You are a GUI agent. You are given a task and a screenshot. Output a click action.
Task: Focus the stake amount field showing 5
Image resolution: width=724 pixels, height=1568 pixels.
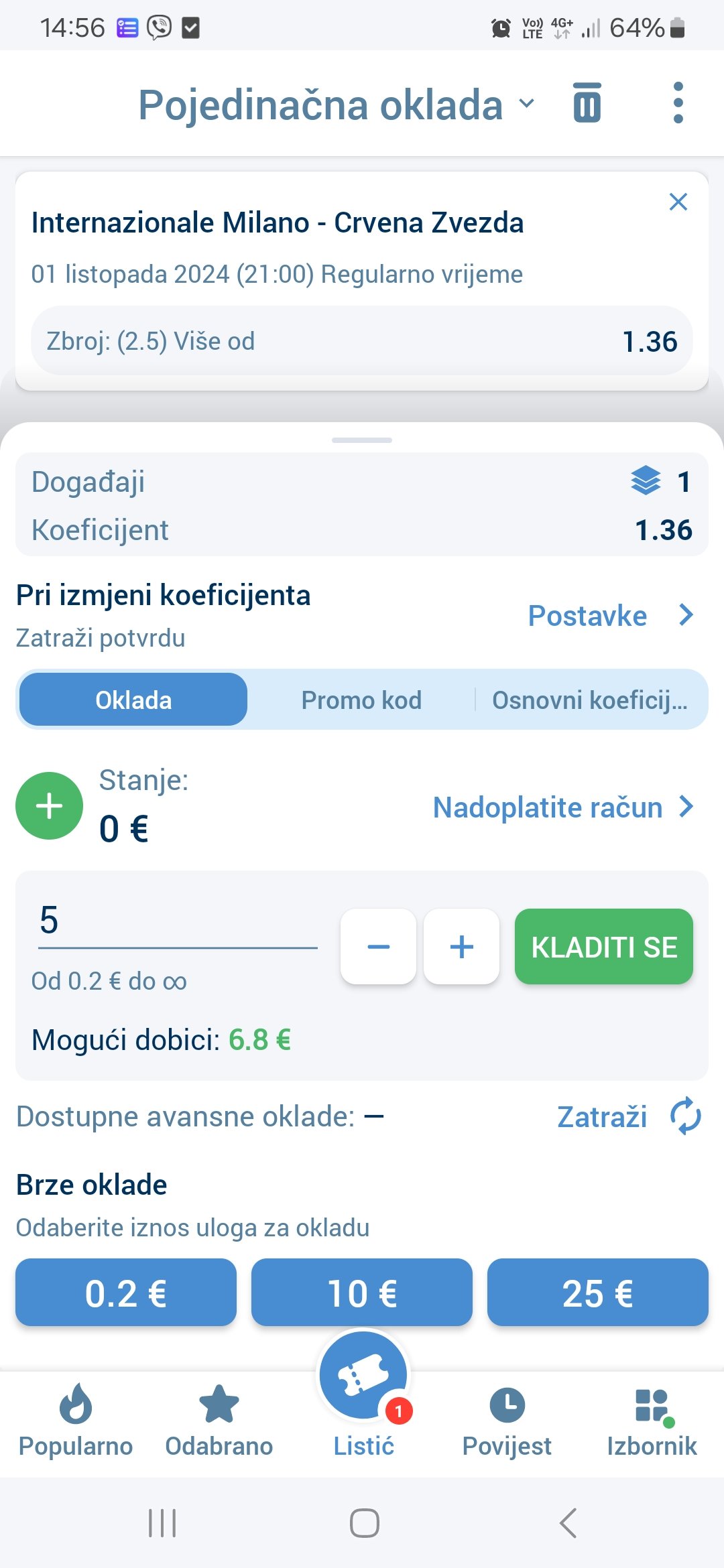(178, 923)
